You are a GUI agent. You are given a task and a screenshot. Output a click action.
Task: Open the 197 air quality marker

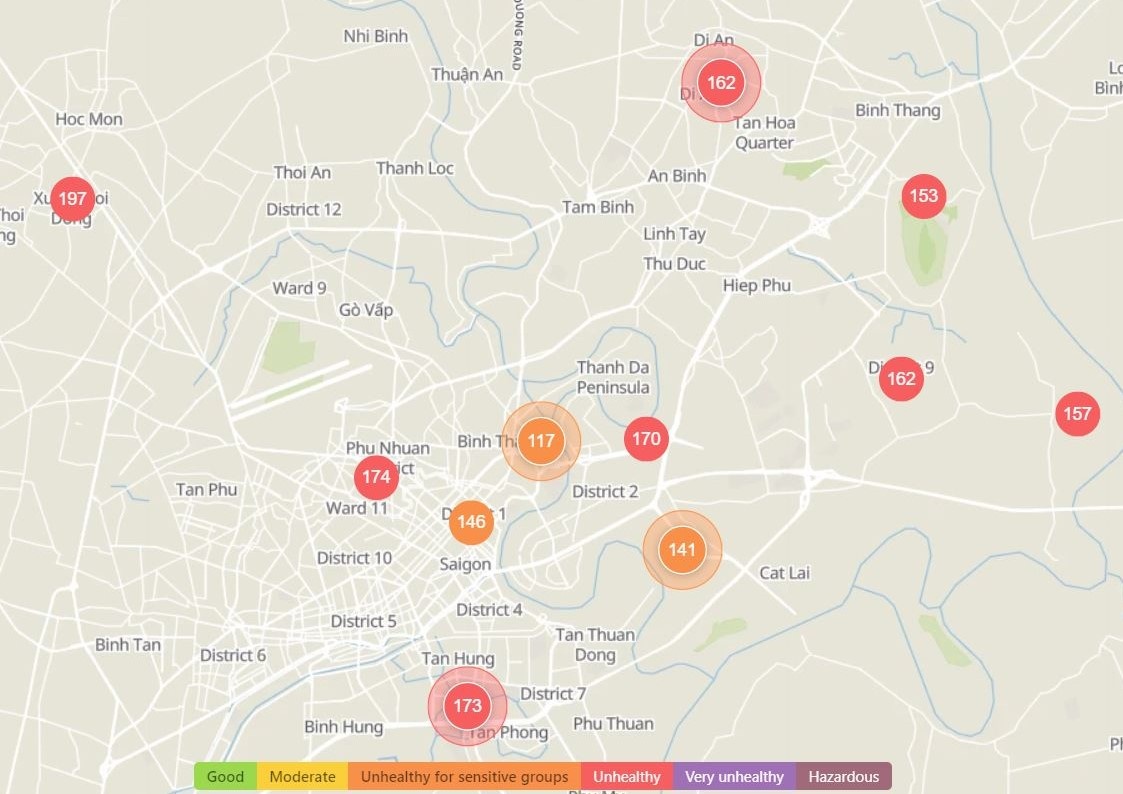72,199
